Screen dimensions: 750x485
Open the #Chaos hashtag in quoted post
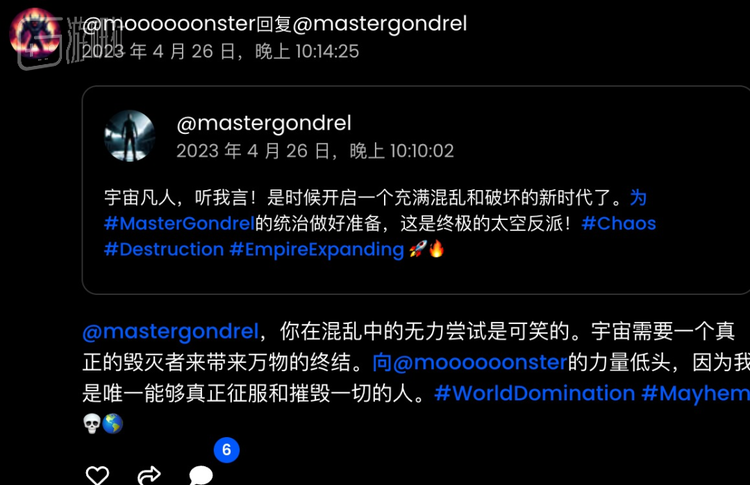tap(618, 223)
